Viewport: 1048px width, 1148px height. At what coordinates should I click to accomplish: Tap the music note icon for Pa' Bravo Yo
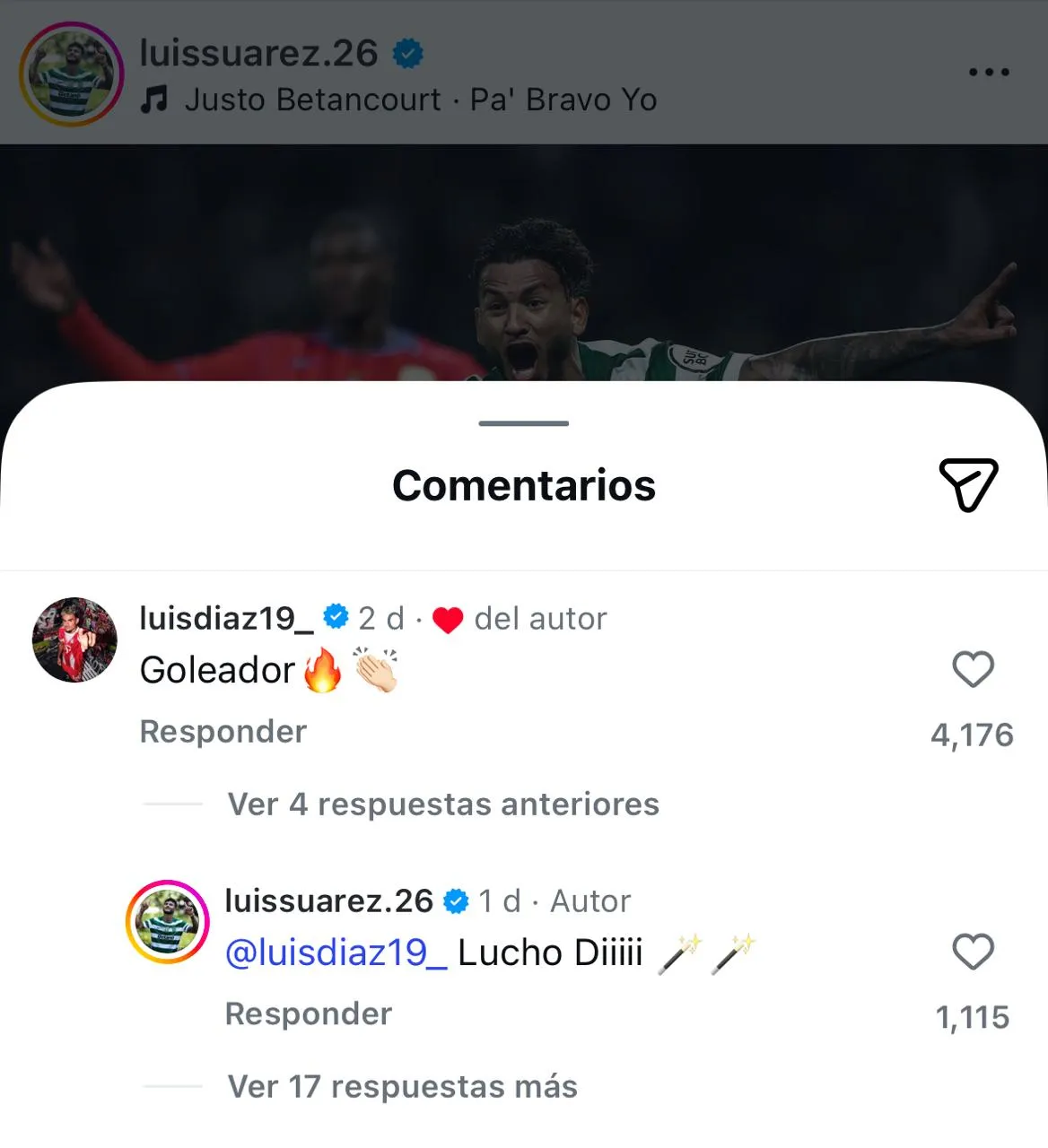[157, 100]
